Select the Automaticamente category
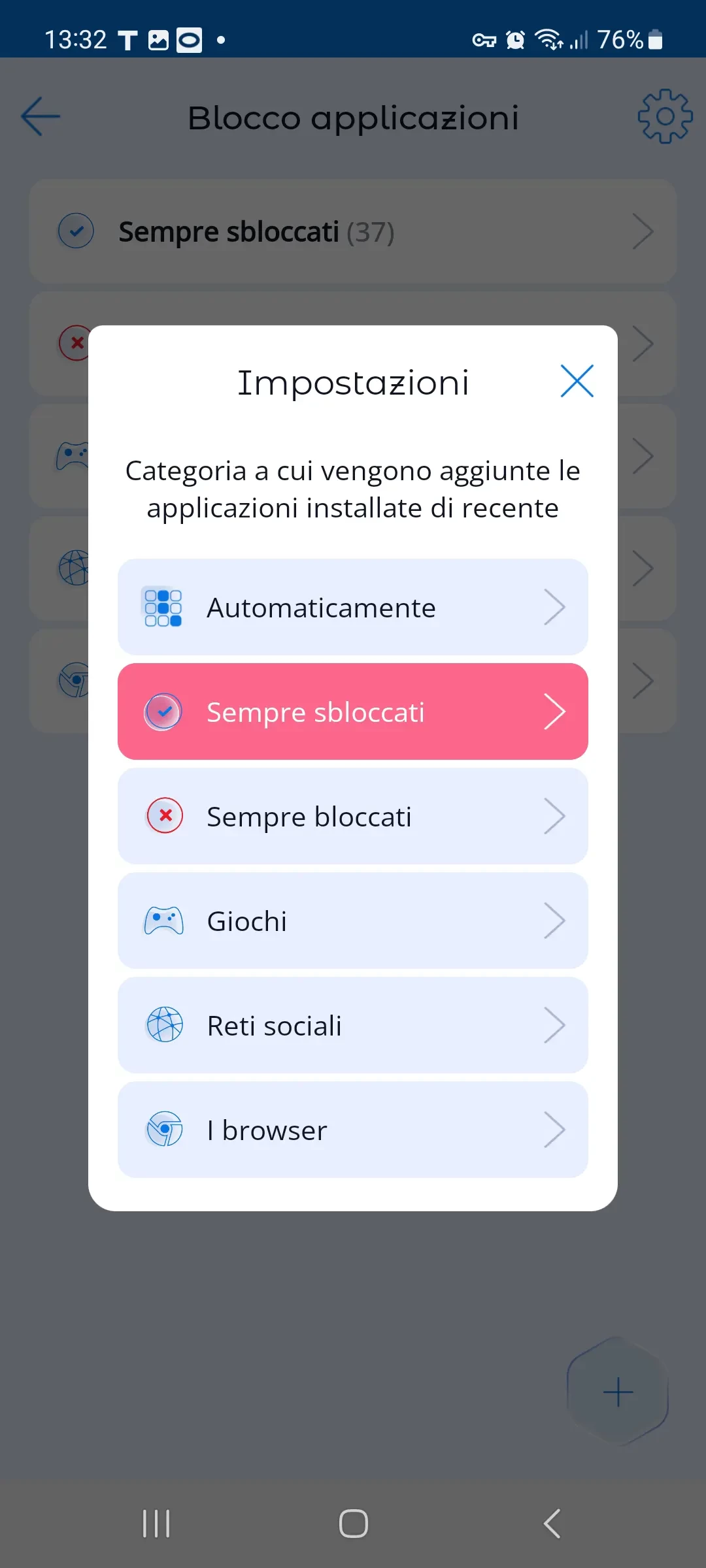Viewport: 706px width, 1568px height. [x=353, y=607]
